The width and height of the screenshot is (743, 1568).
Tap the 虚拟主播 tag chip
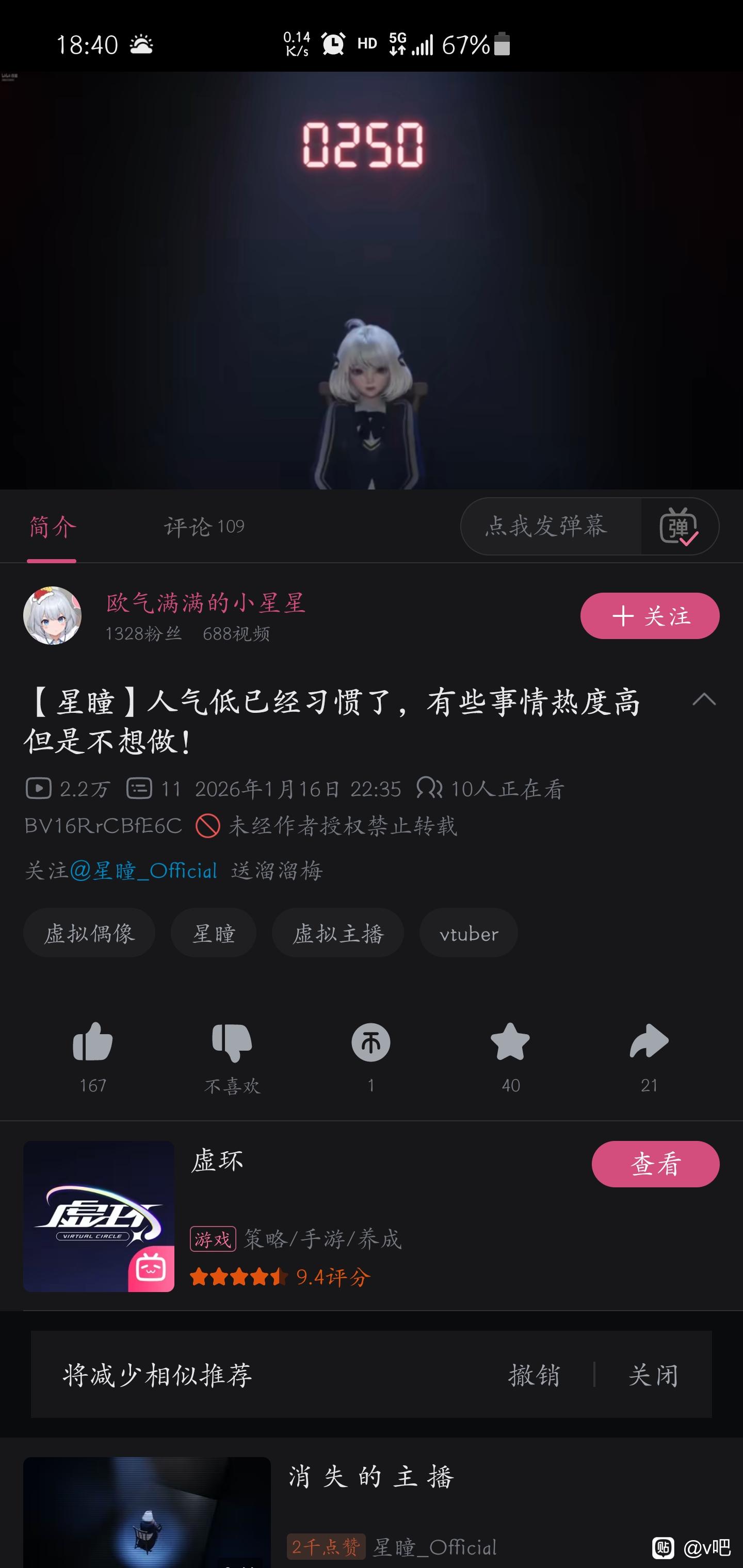tap(337, 933)
